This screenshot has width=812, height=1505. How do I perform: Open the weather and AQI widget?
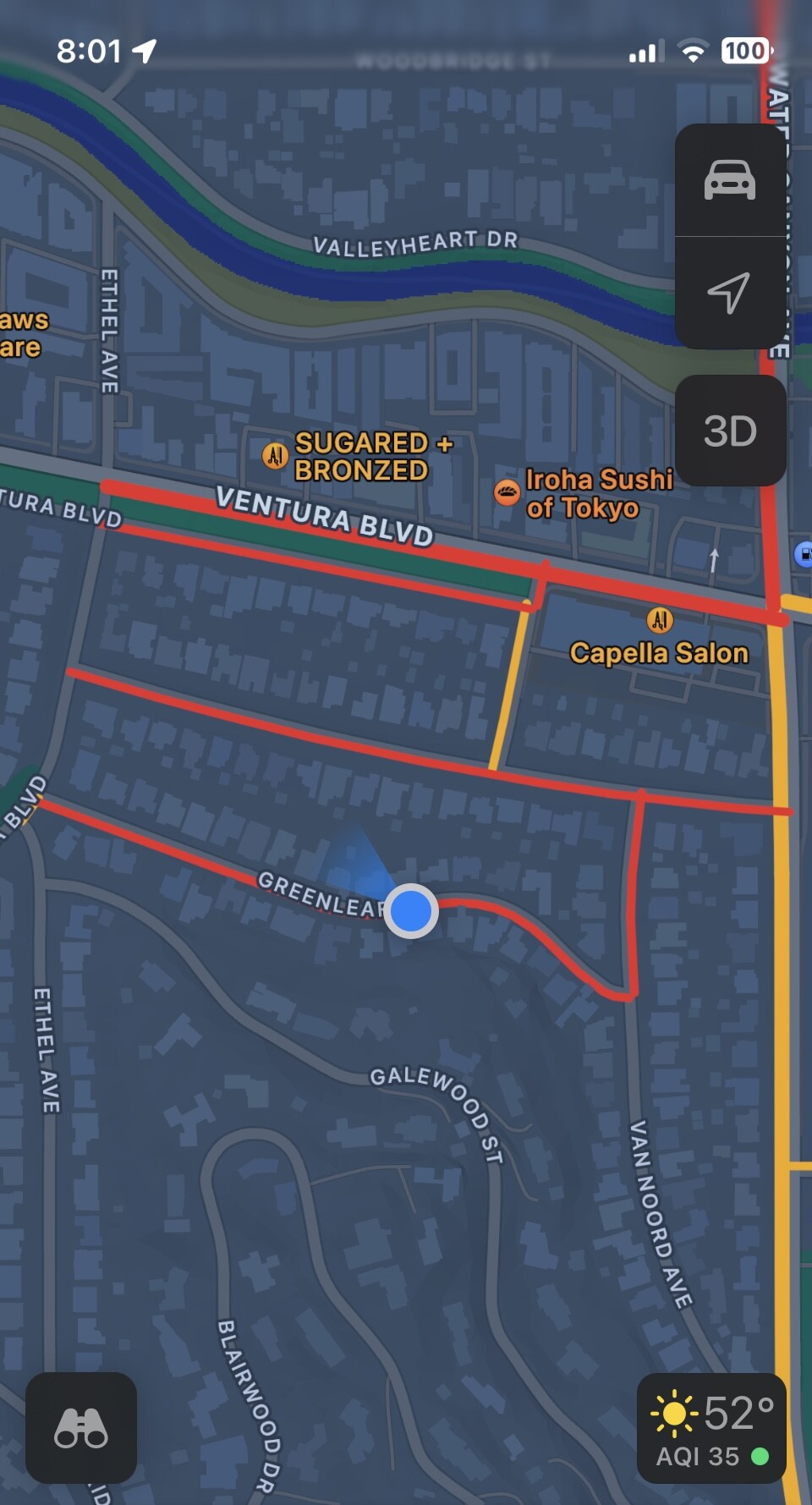click(711, 1428)
